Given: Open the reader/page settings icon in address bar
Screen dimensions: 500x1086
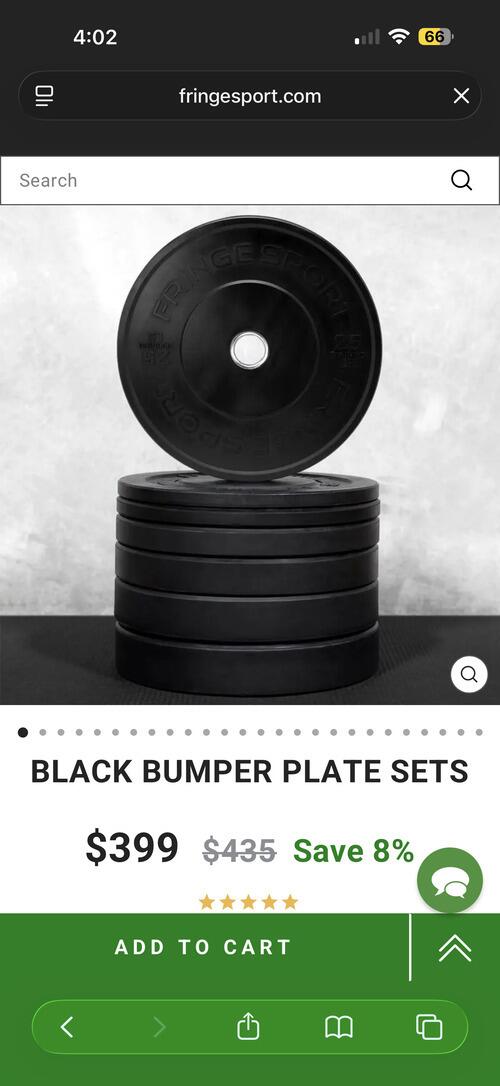Looking at the screenshot, I should coord(45,96).
